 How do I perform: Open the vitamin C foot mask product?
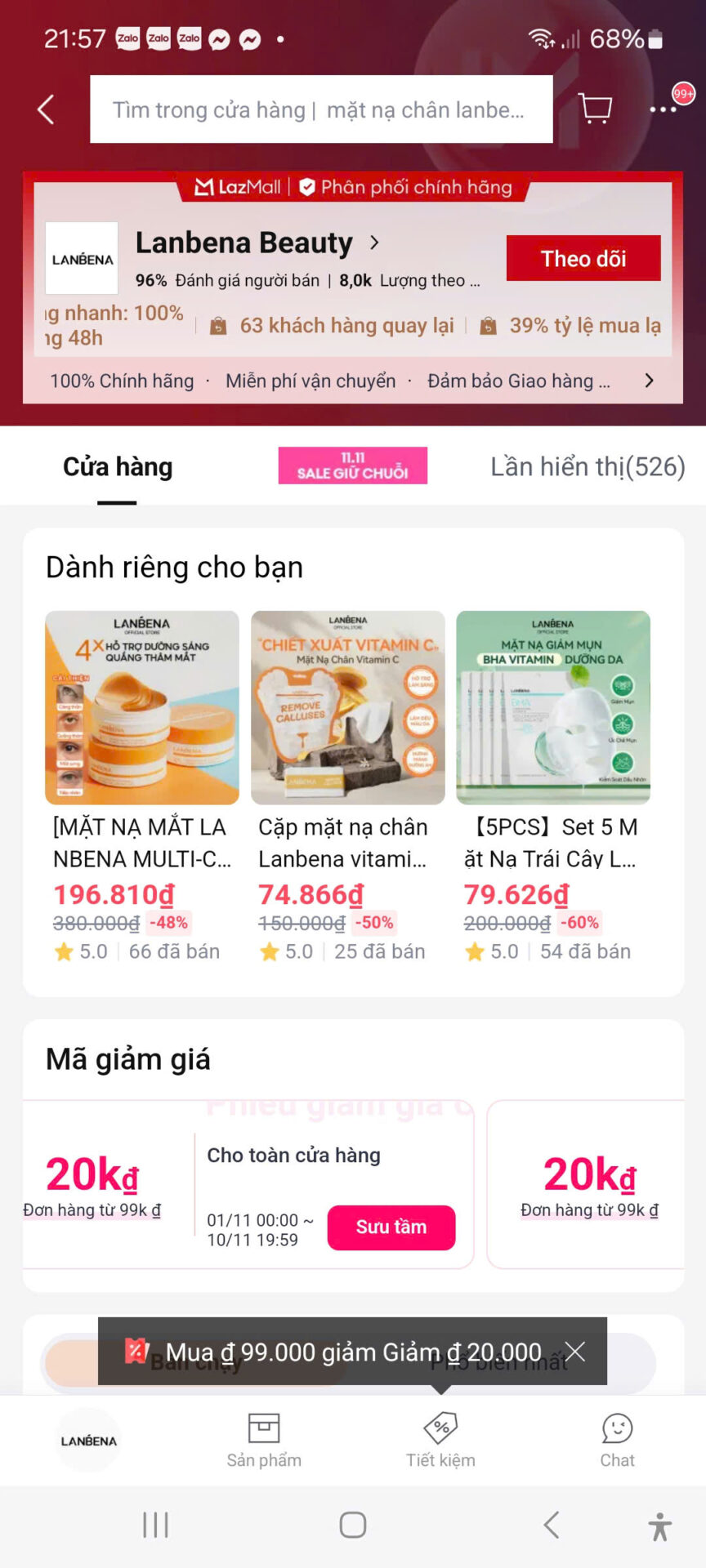coord(347,707)
